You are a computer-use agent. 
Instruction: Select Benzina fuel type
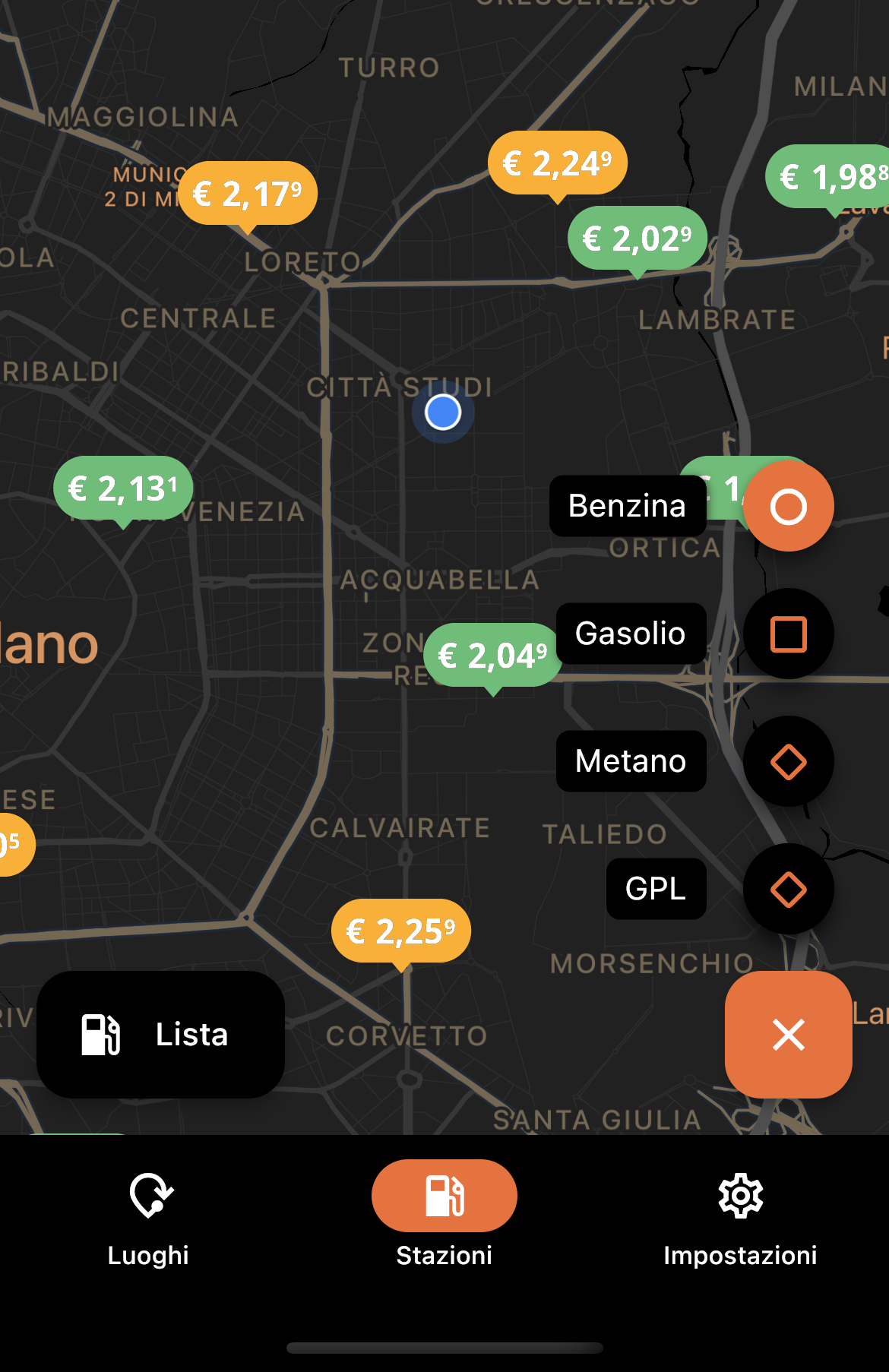[788, 507]
